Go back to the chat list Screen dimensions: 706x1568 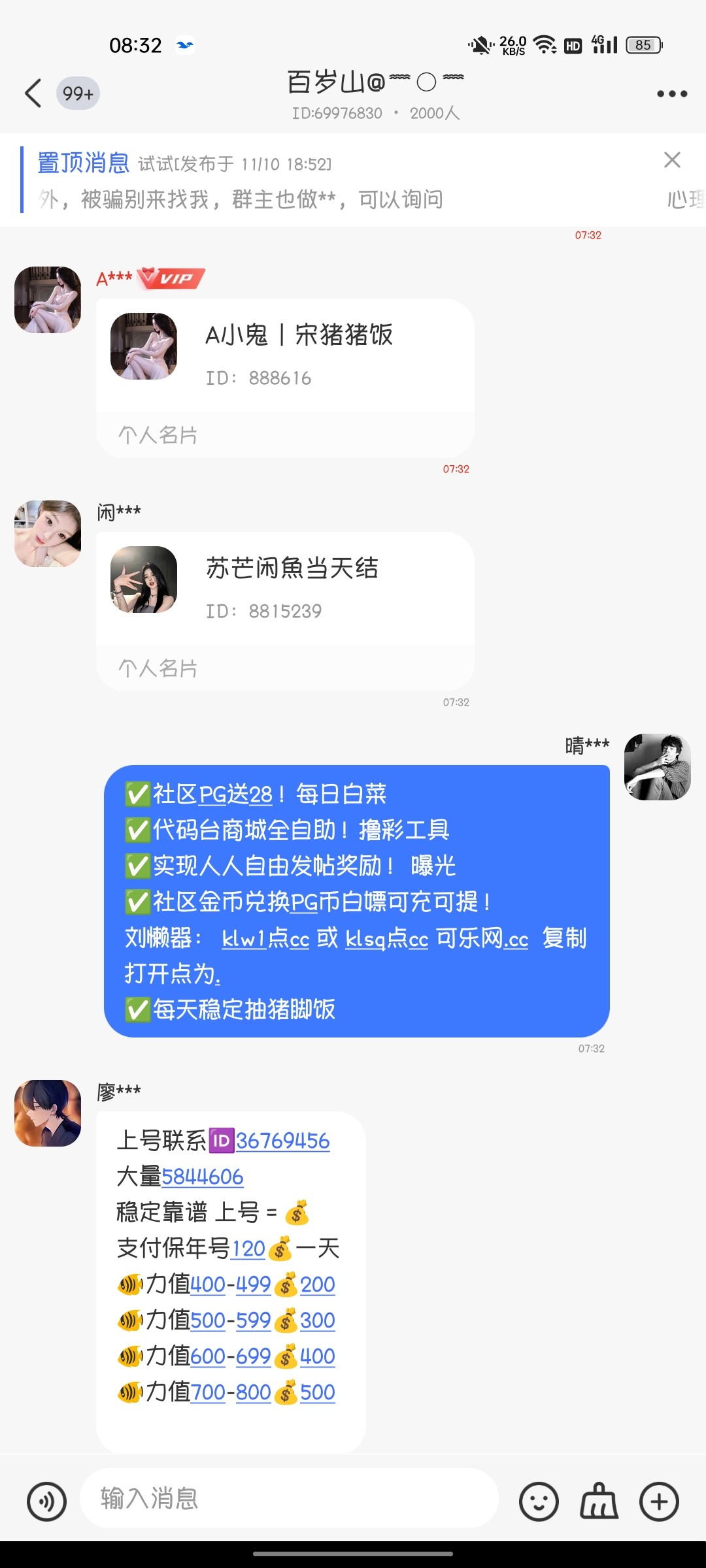pos(34,93)
